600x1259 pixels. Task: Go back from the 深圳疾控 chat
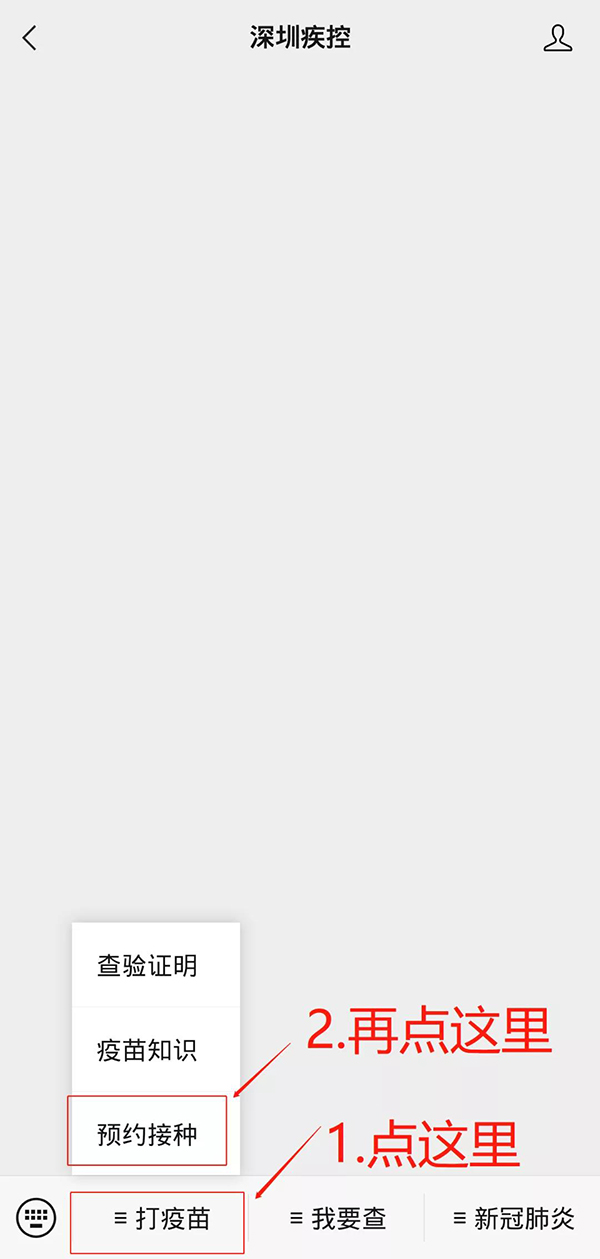pyautogui.click(x=30, y=38)
